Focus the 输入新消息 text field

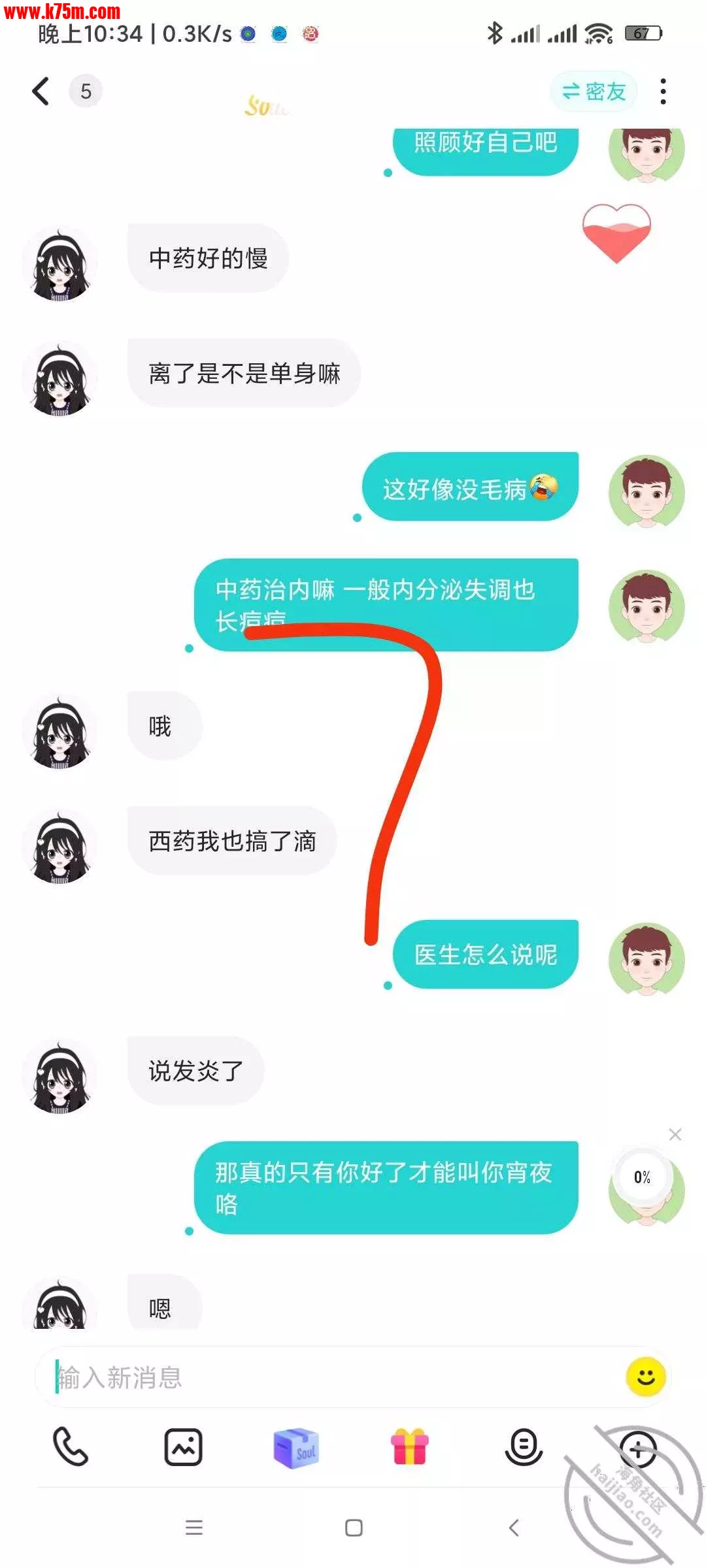(x=327, y=1377)
